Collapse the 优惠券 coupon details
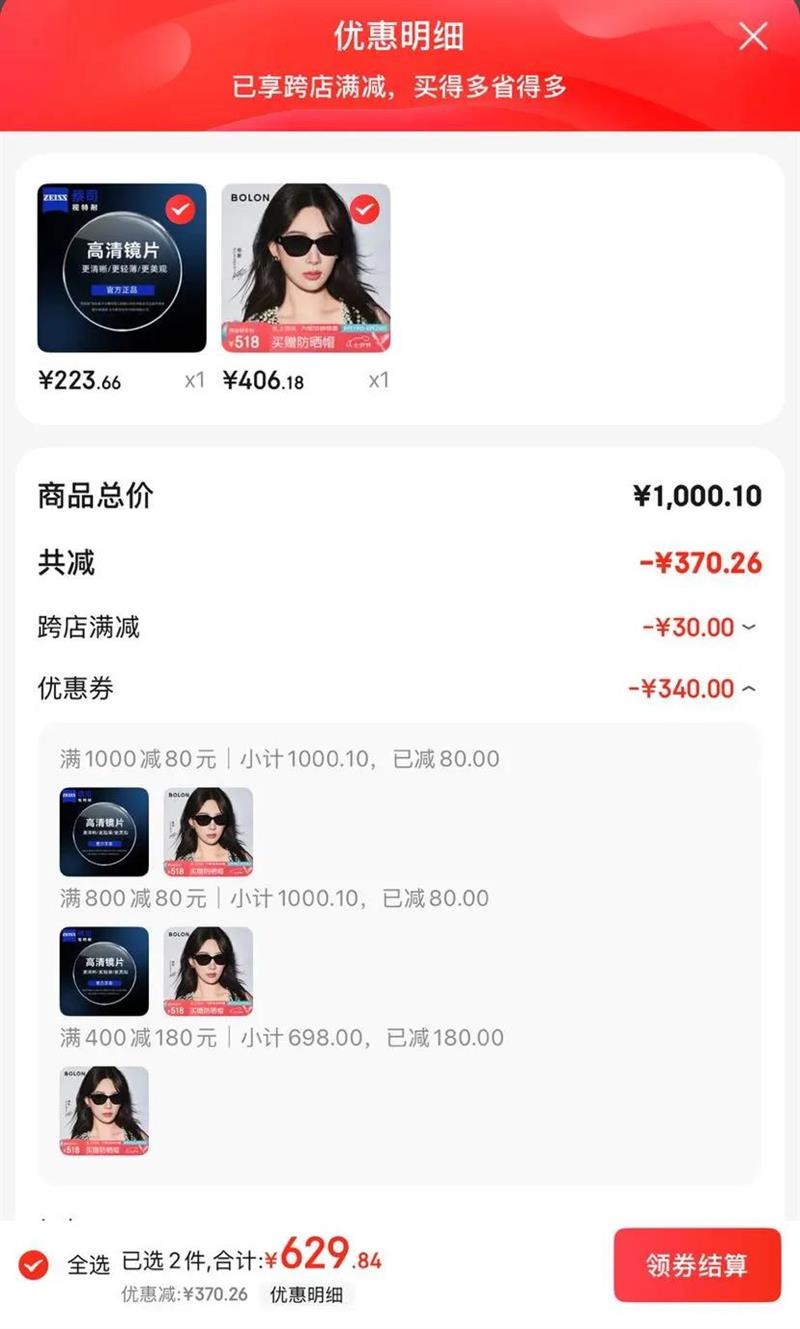The height and width of the screenshot is (1329, 800). coord(749,689)
